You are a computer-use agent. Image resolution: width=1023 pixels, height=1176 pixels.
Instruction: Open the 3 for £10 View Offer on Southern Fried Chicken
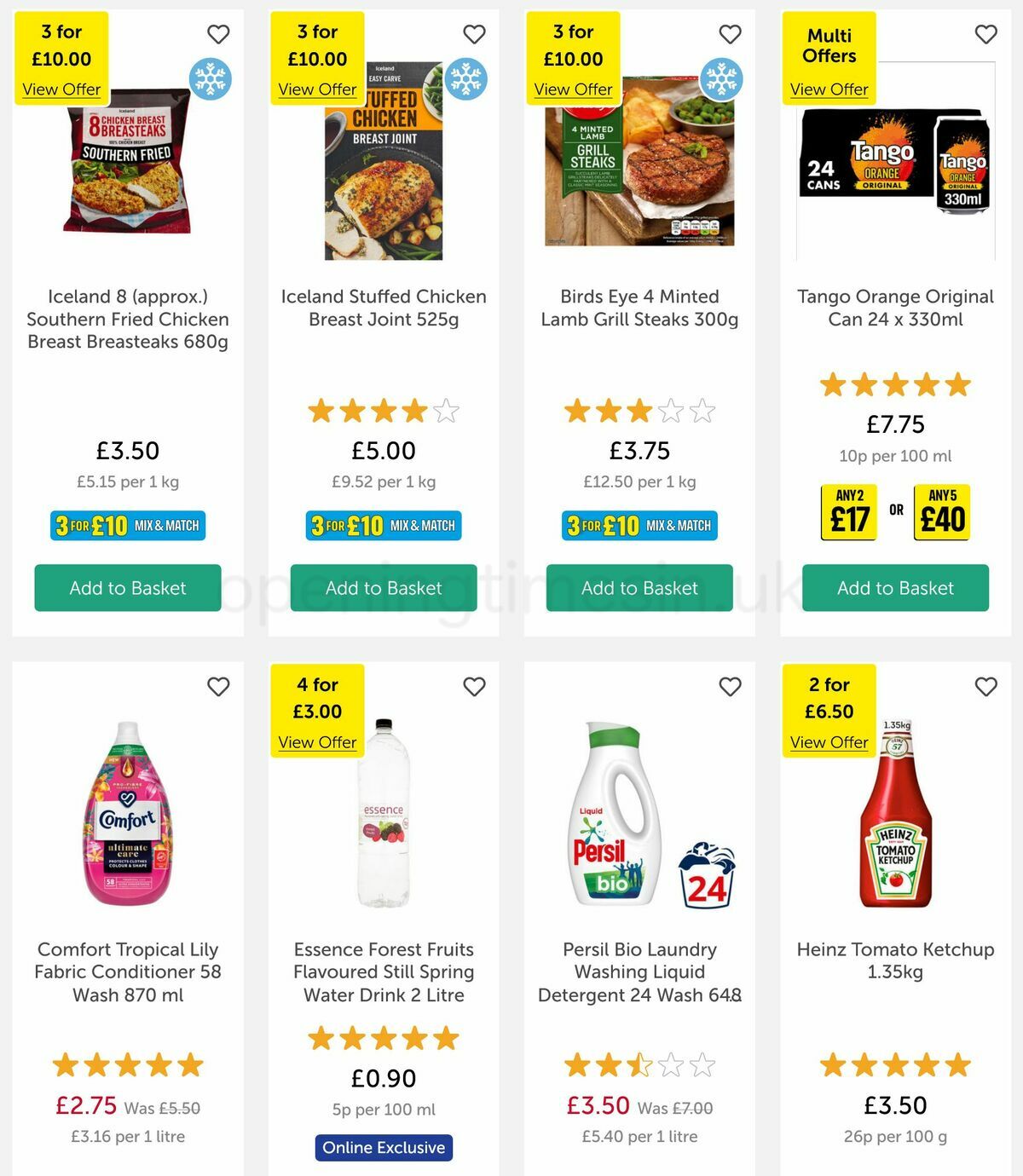(61, 89)
